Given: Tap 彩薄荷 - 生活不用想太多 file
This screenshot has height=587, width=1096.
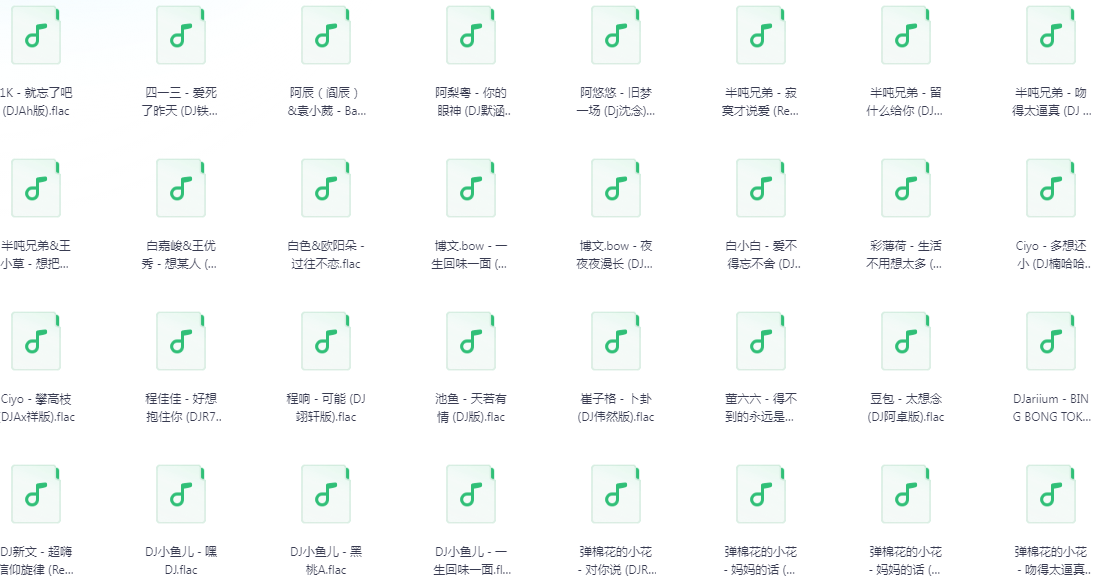Looking at the screenshot, I should [906, 189].
